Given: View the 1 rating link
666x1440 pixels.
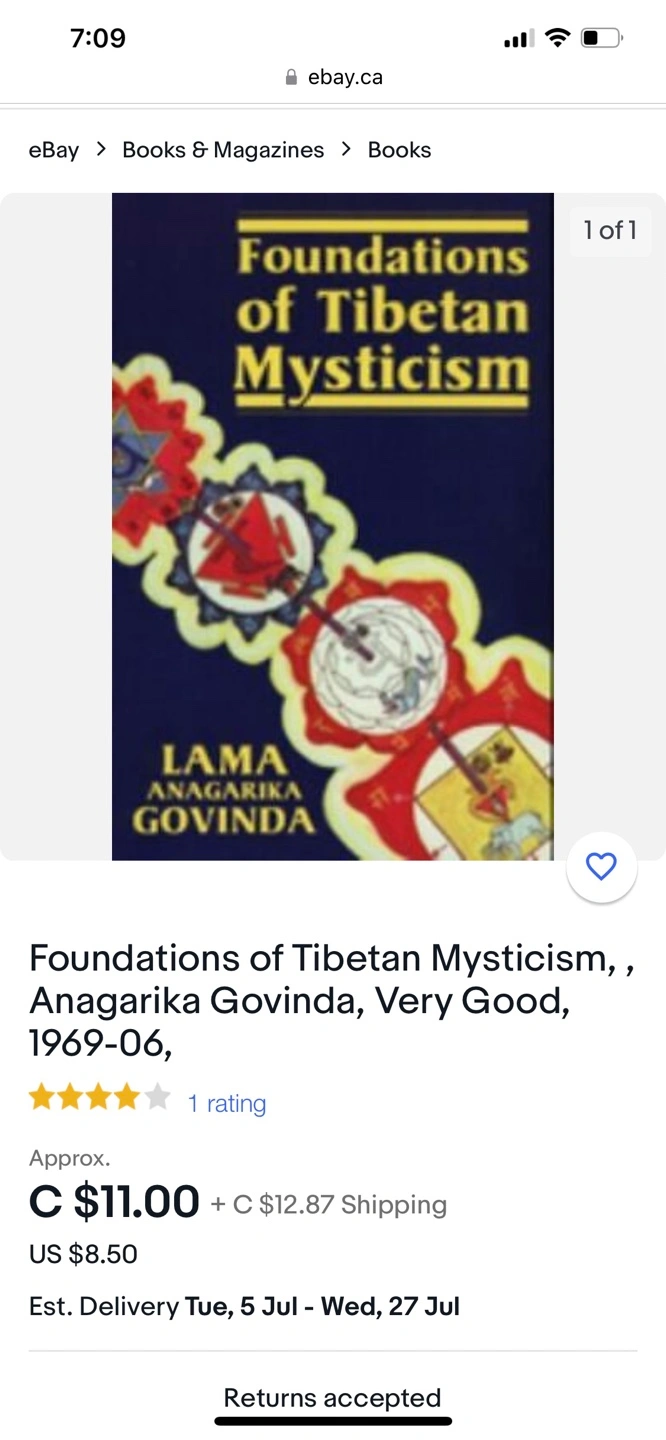Looking at the screenshot, I should tap(227, 1103).
